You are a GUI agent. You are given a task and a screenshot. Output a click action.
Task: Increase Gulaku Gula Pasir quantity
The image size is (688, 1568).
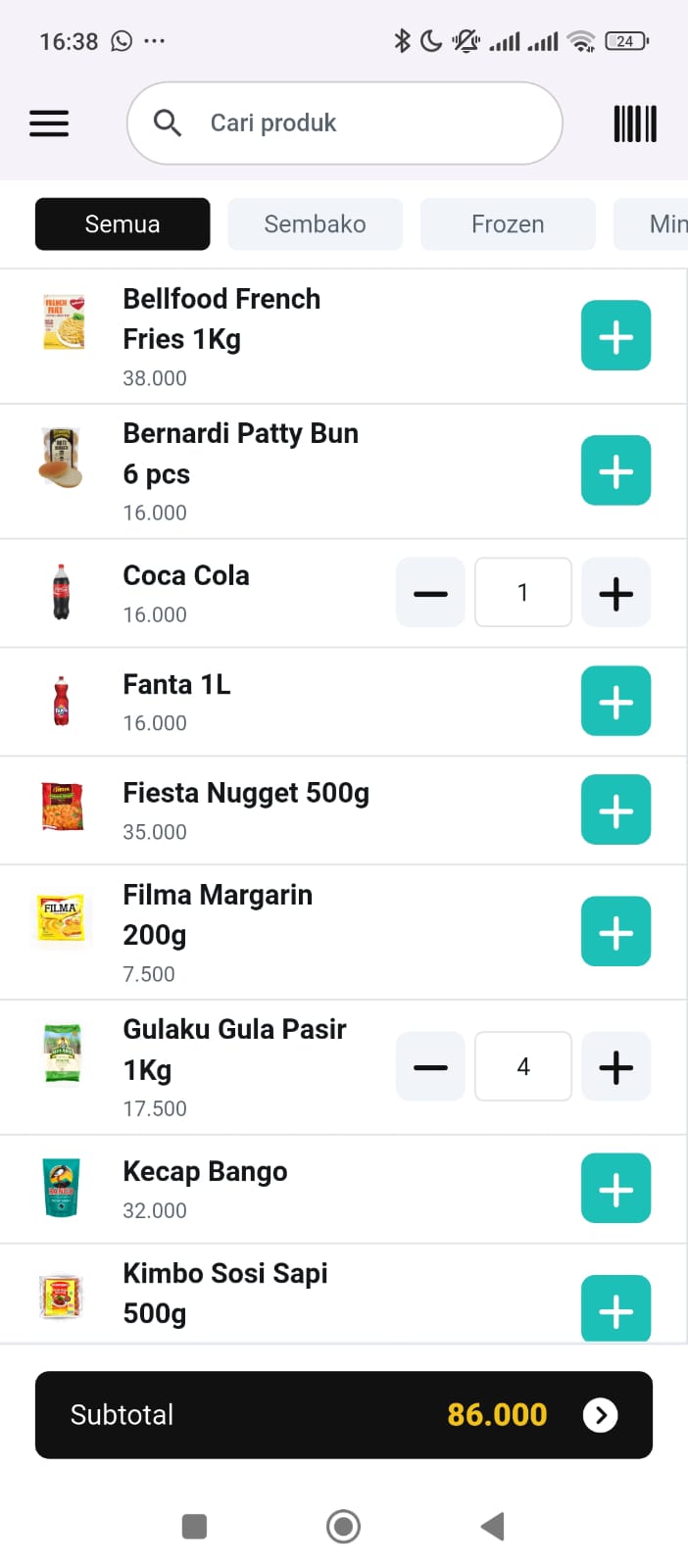(x=615, y=1066)
